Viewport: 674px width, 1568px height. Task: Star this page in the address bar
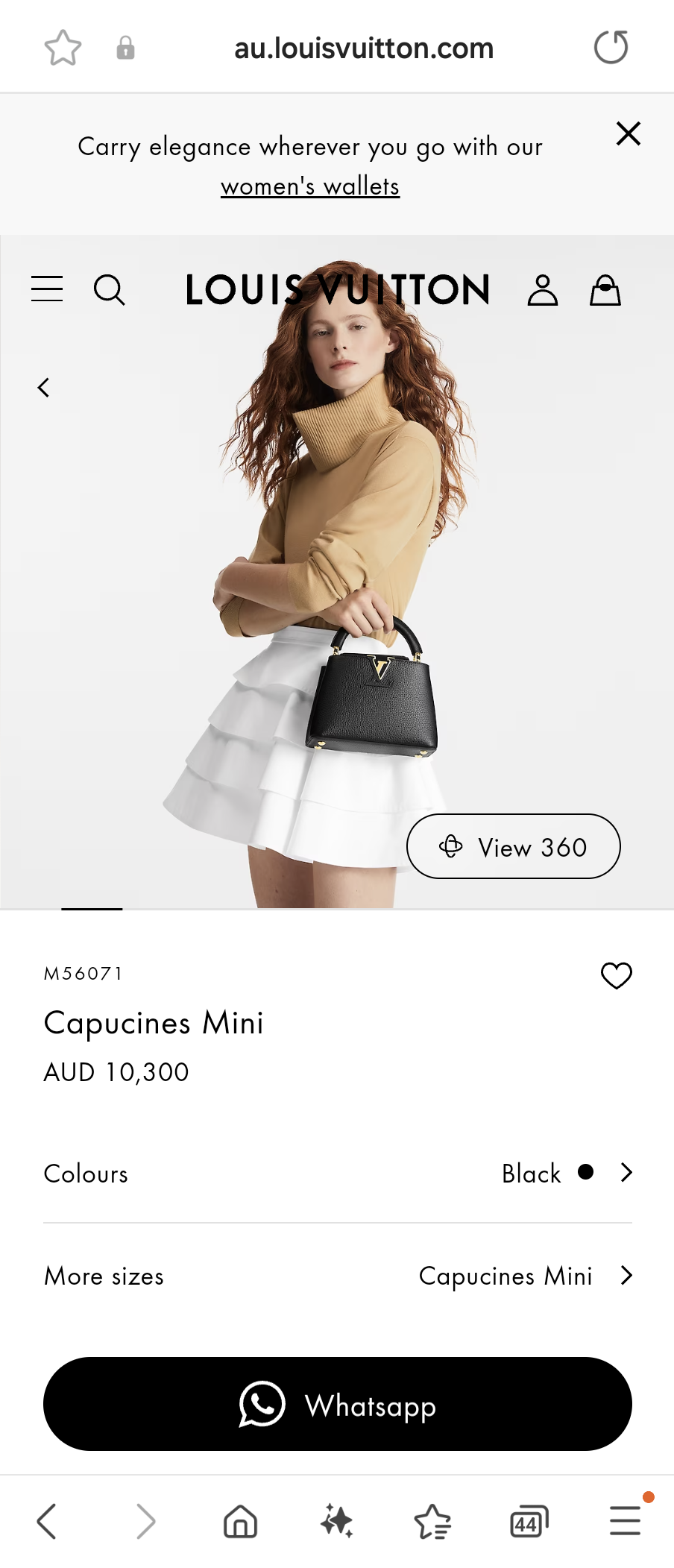63,47
